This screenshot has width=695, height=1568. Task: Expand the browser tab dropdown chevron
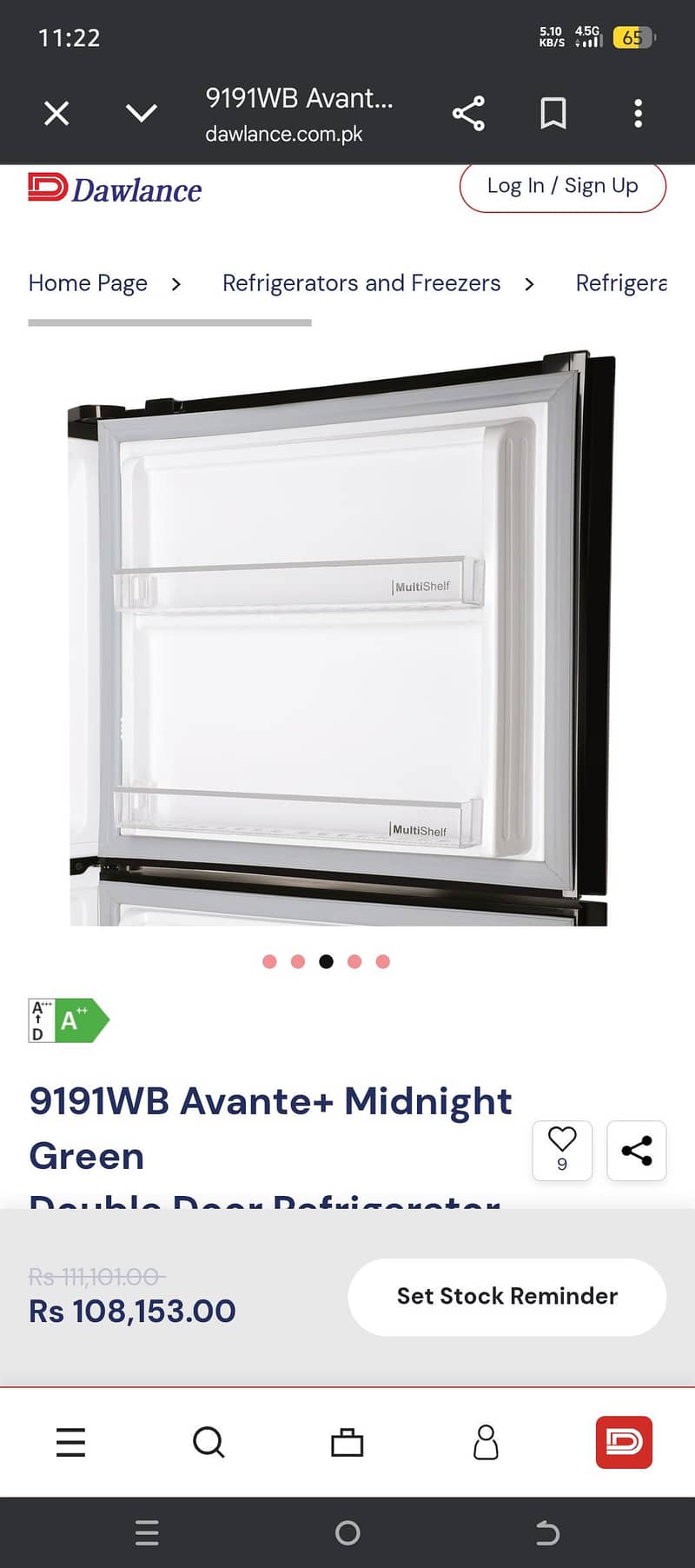tap(141, 113)
